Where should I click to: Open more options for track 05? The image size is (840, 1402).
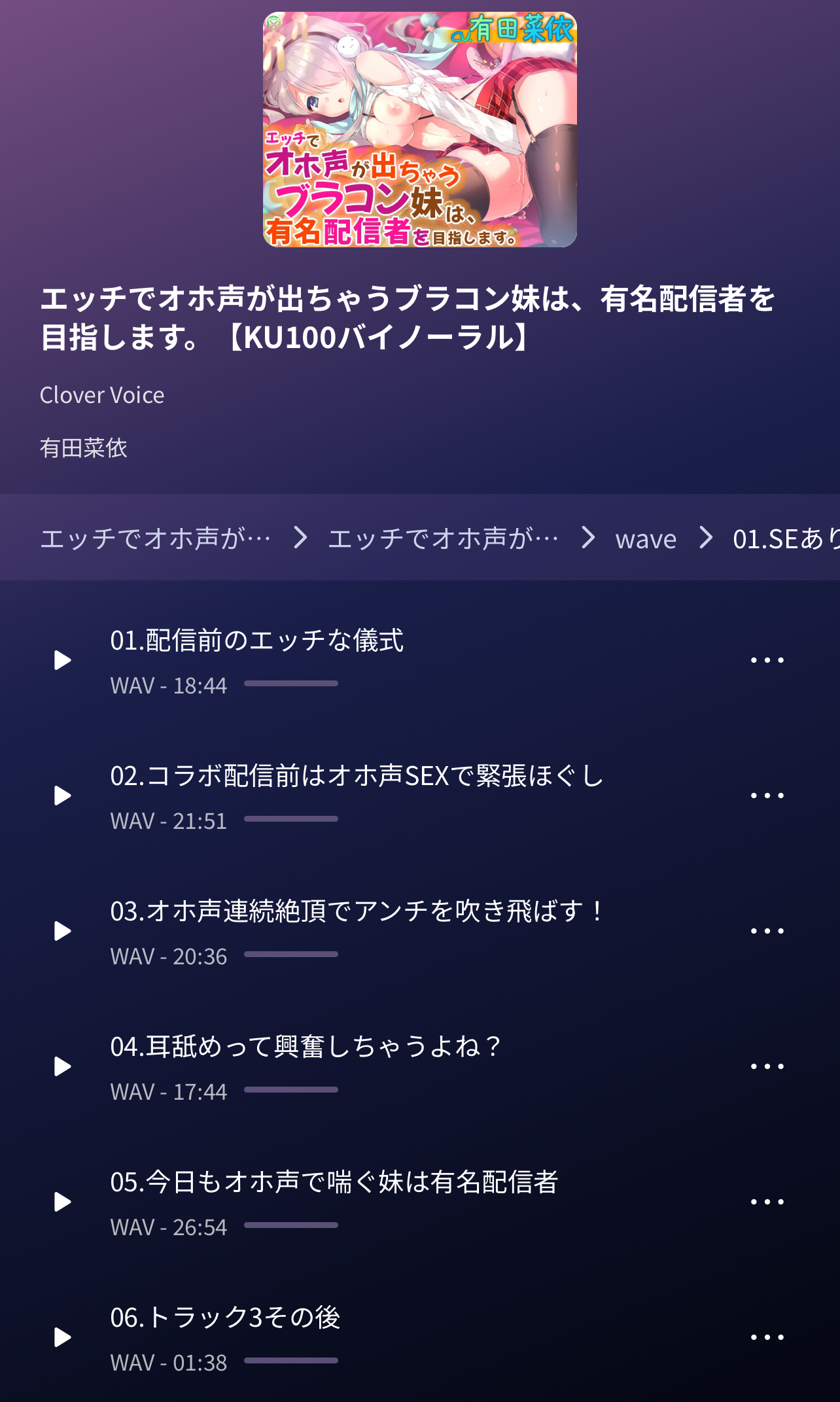[x=767, y=1202]
